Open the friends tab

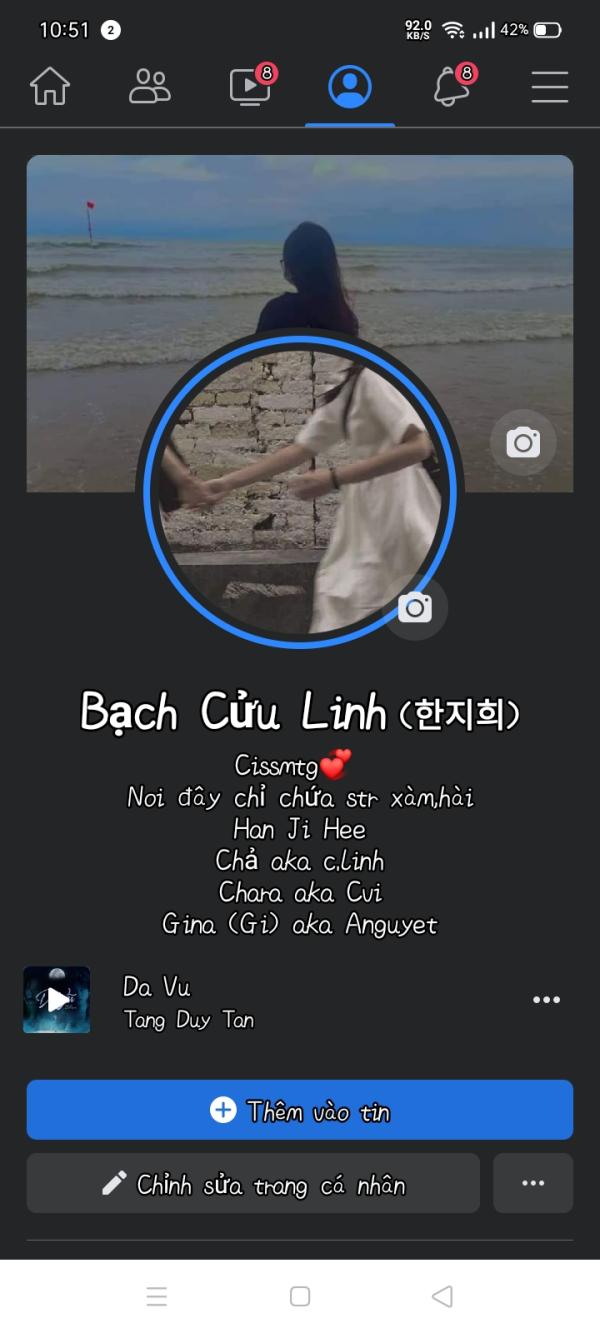point(150,87)
